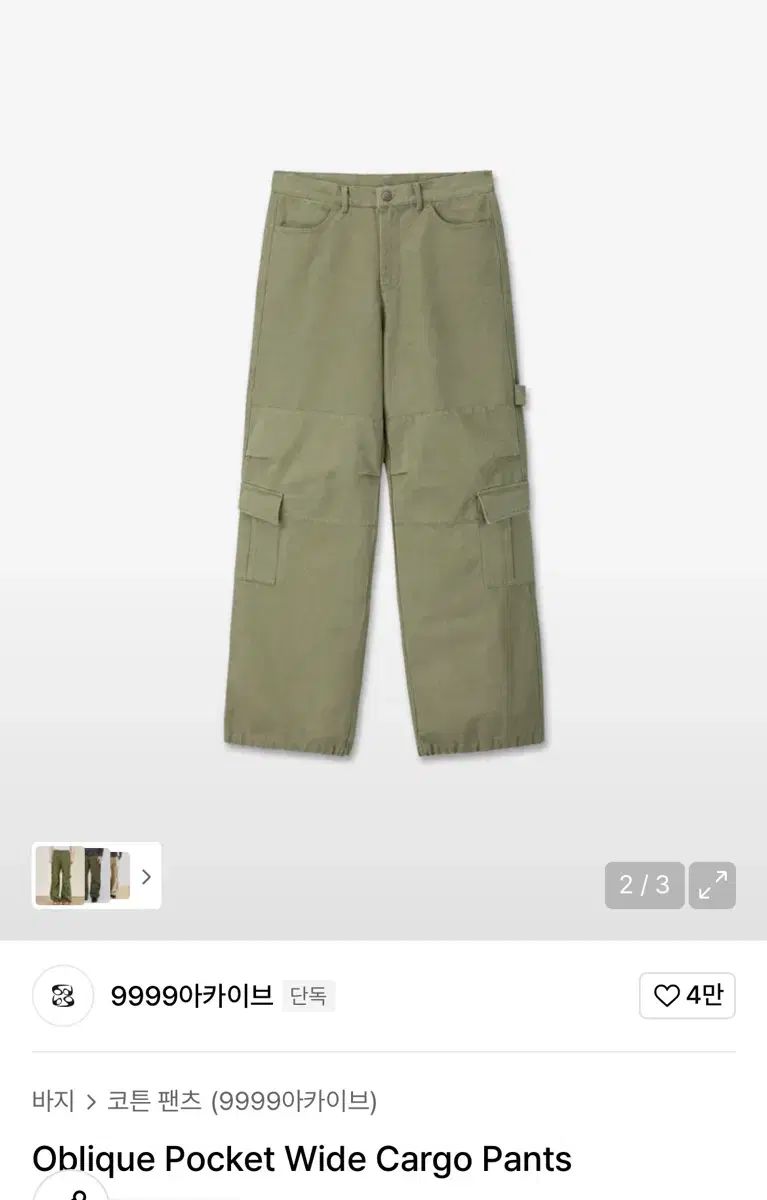Go to the 바지 category

(x=53, y=1101)
